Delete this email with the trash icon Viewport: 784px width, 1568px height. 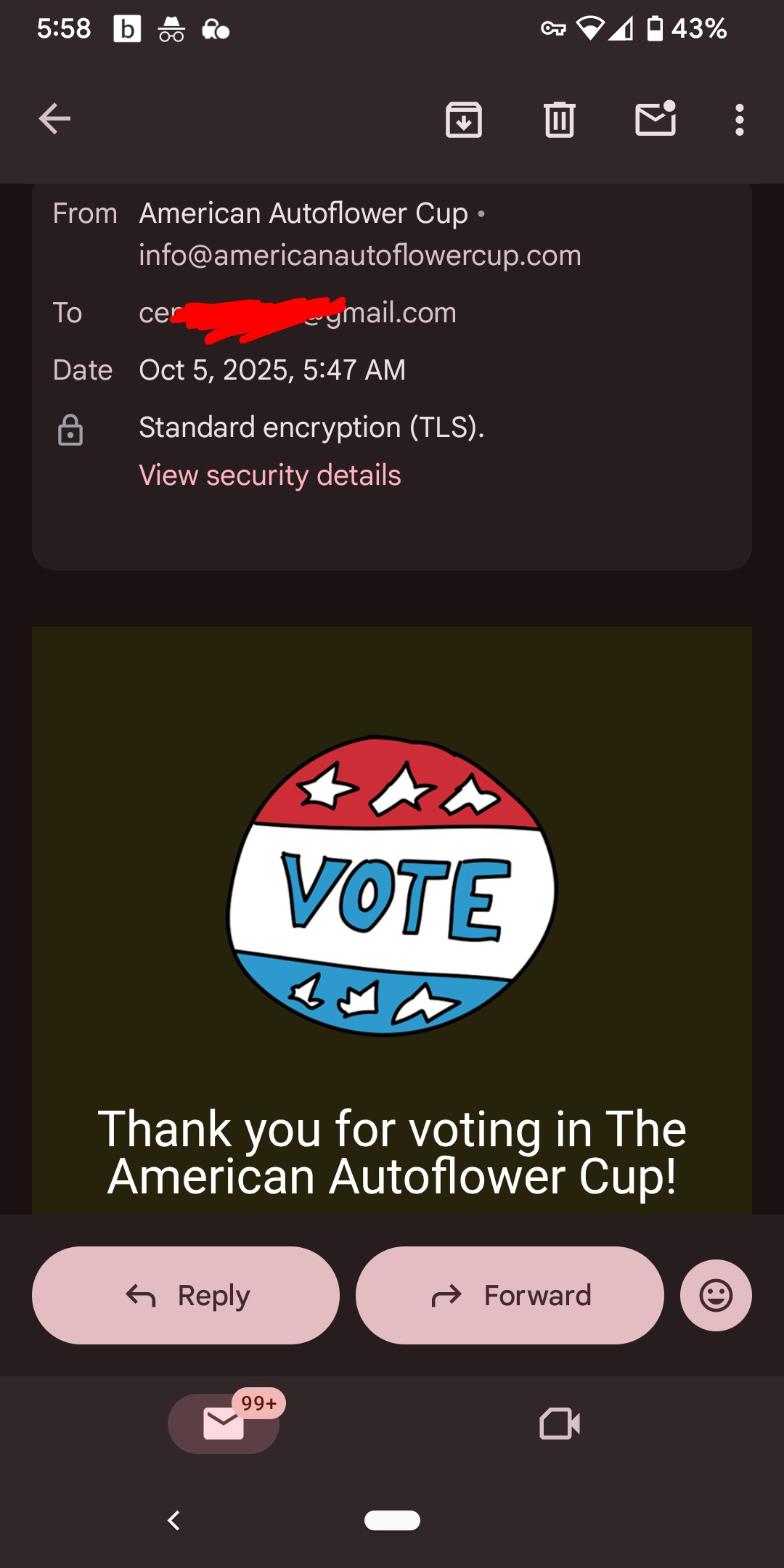[559, 120]
